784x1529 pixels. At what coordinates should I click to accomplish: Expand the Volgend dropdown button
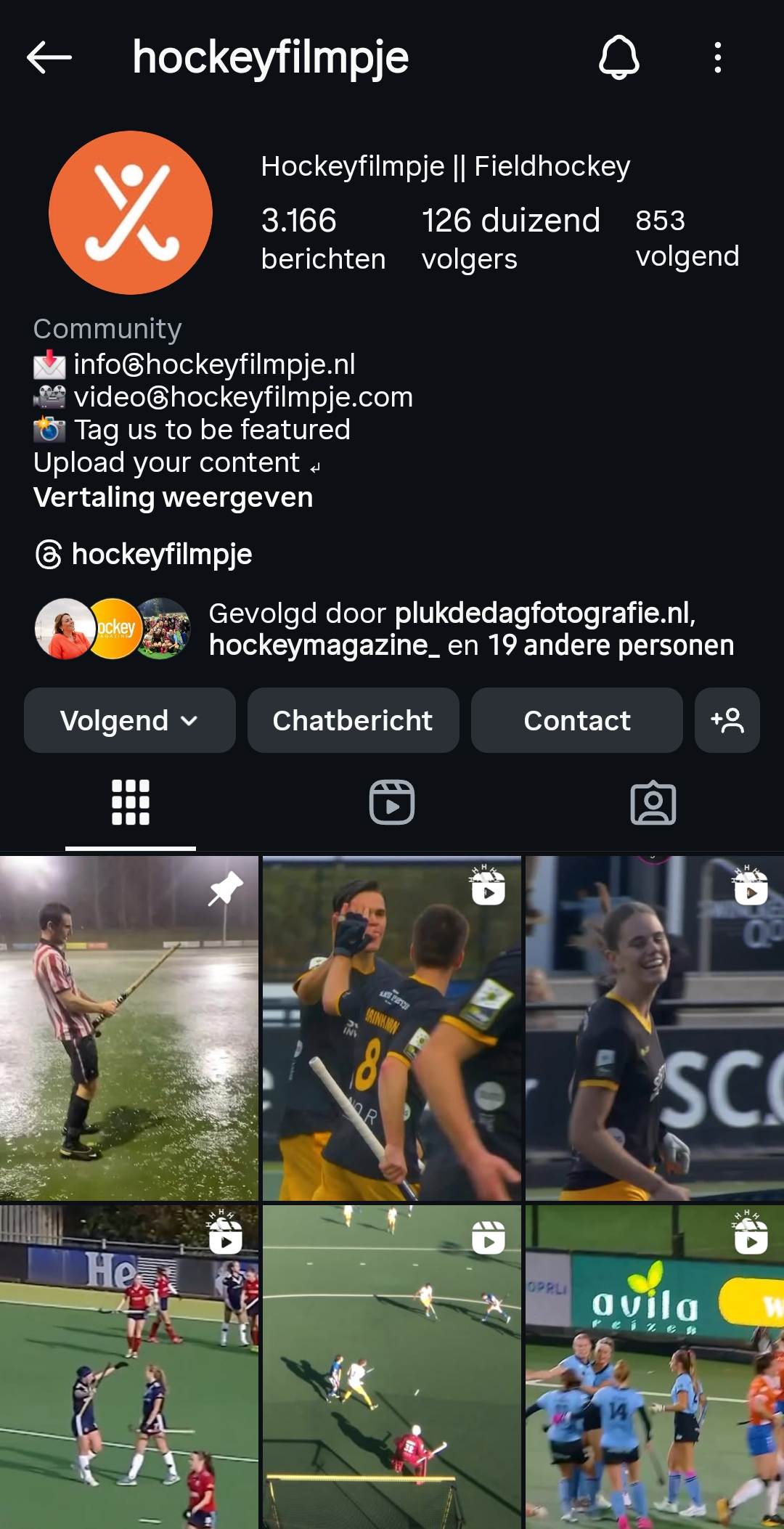pos(129,720)
